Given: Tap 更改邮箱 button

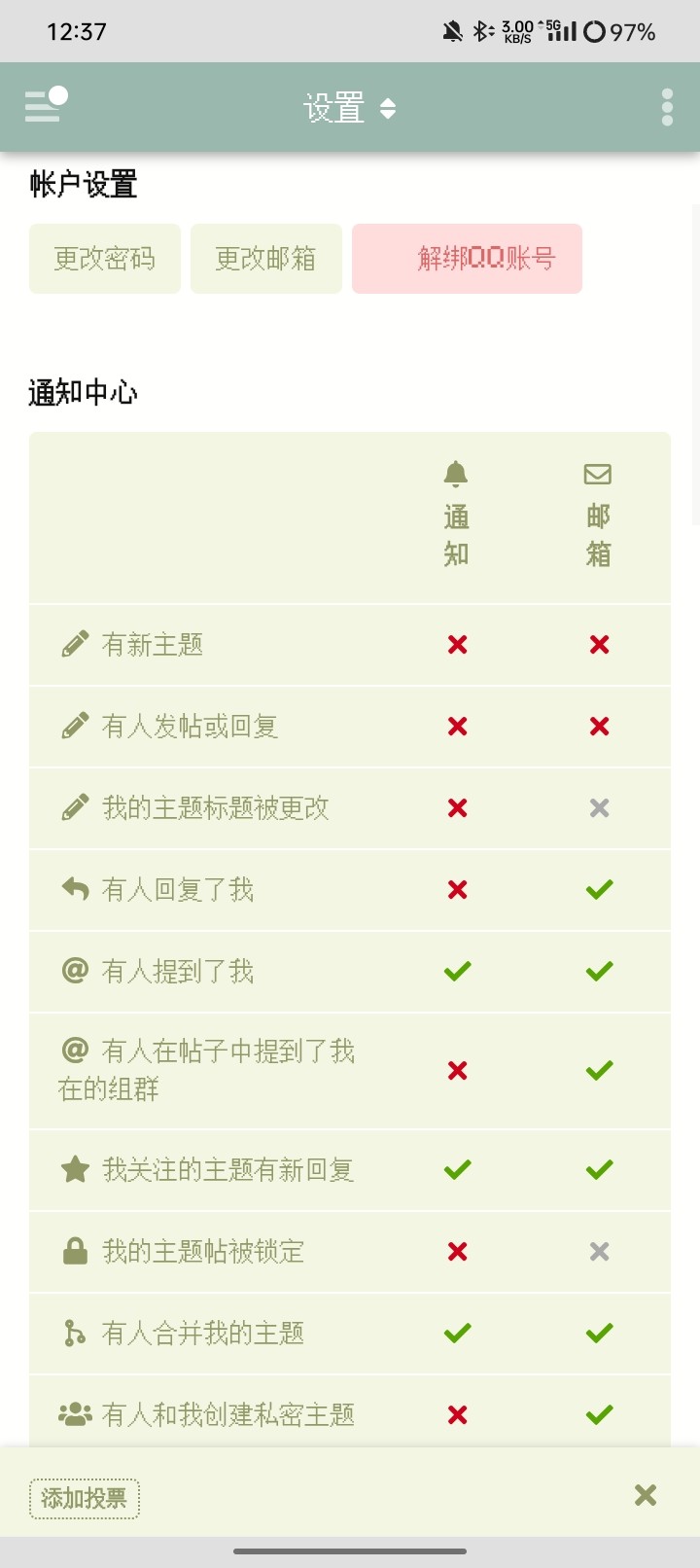Looking at the screenshot, I should point(266,259).
